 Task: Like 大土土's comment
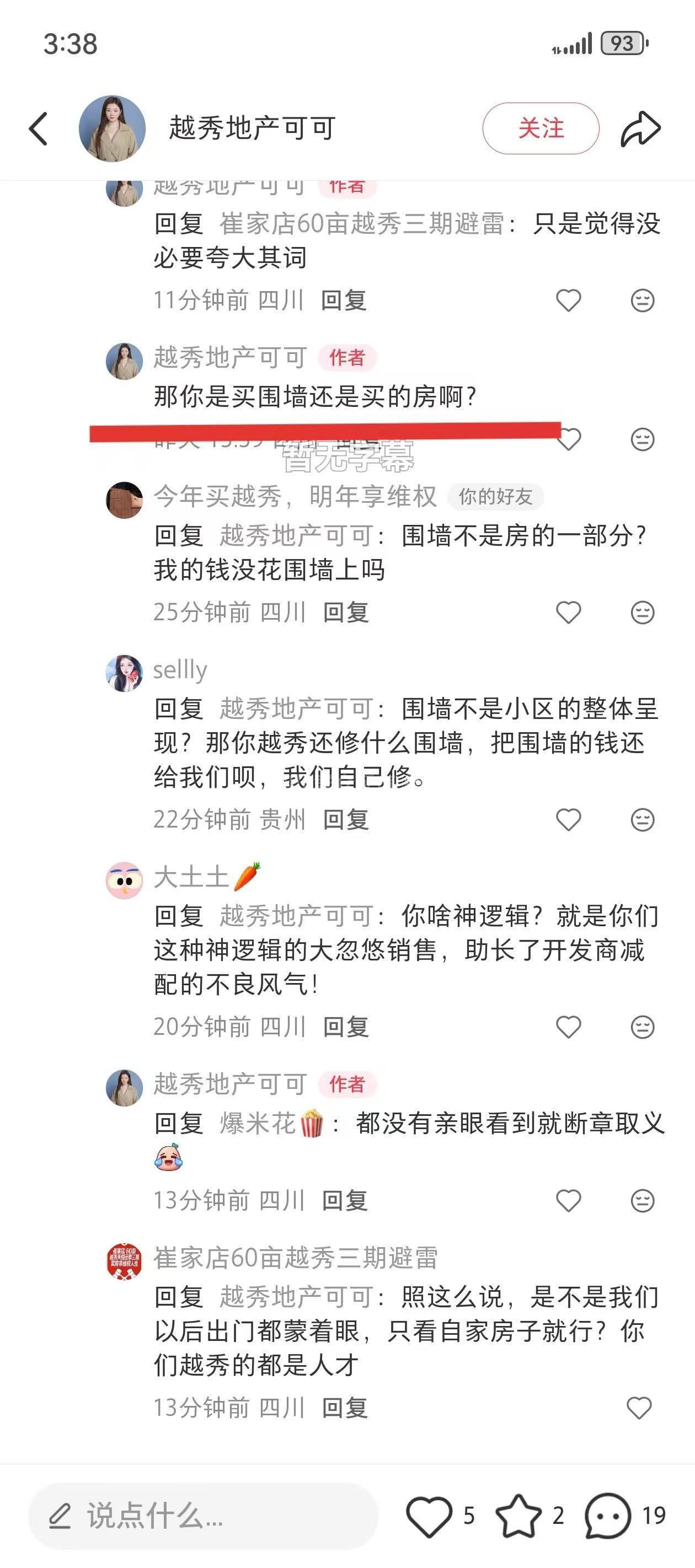point(568,1027)
